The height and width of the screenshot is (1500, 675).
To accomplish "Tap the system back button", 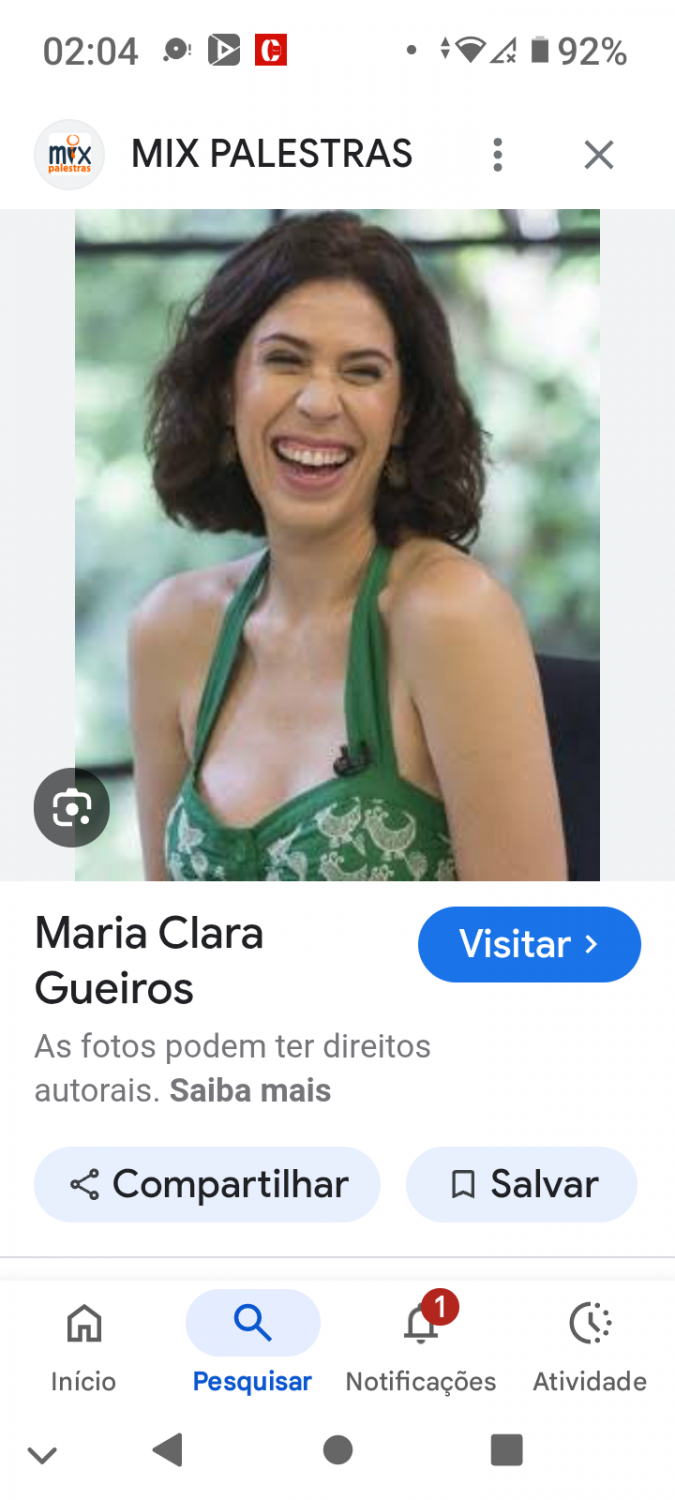I will [x=168, y=1449].
